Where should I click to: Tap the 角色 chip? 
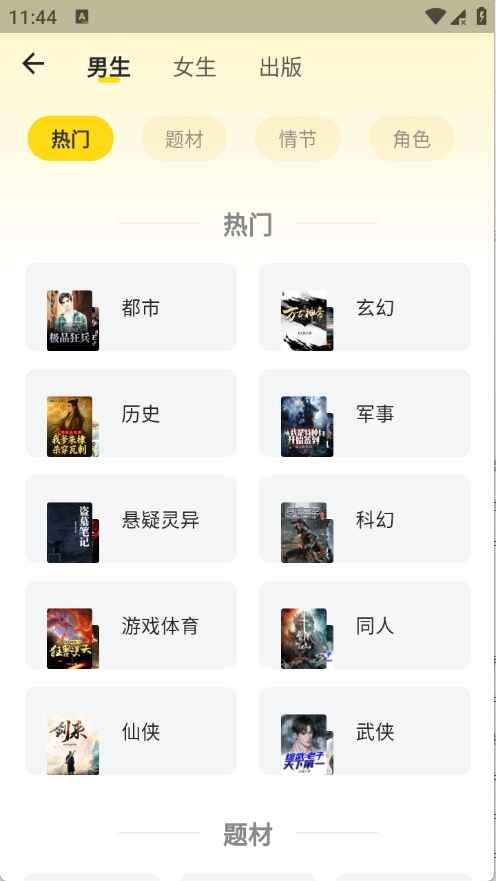411,138
